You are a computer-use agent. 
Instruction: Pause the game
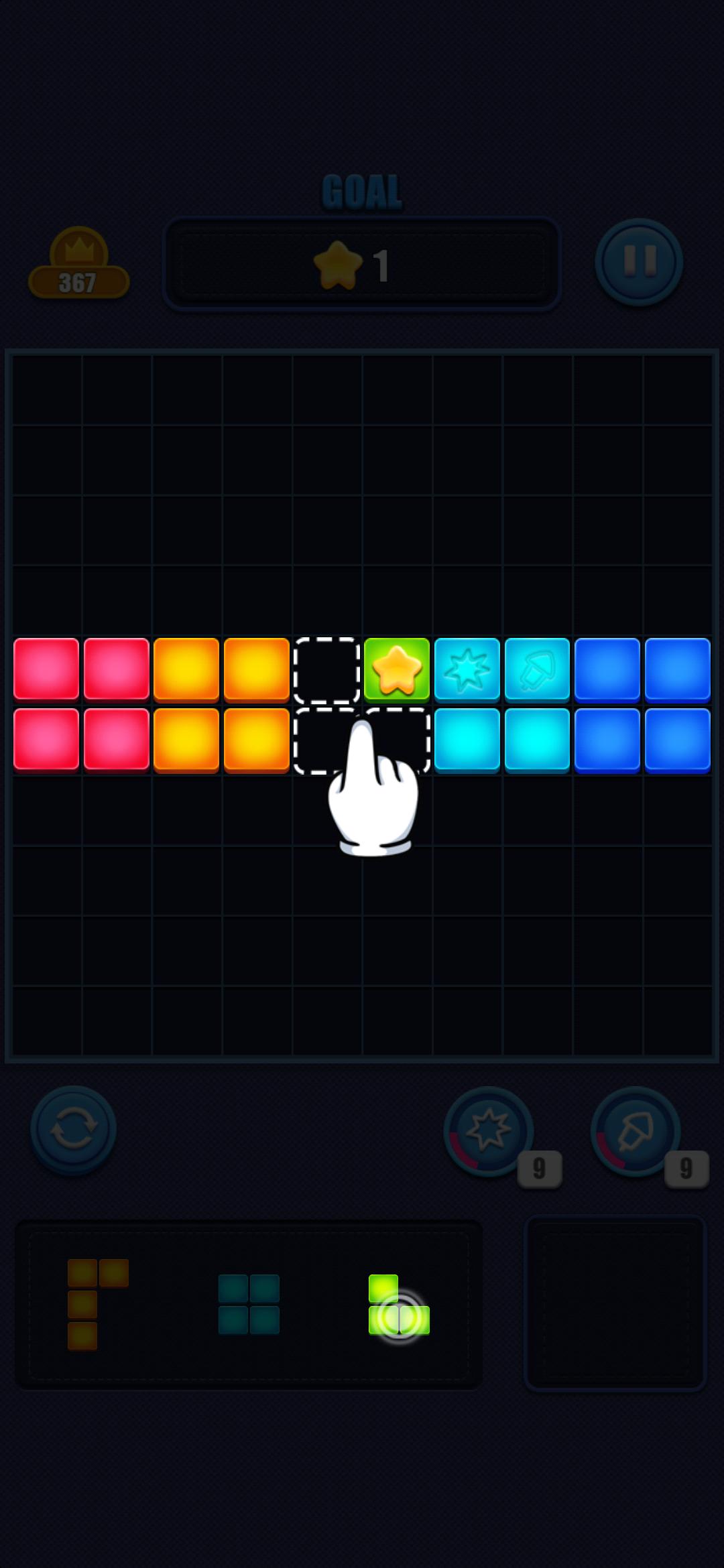pyautogui.click(x=639, y=261)
